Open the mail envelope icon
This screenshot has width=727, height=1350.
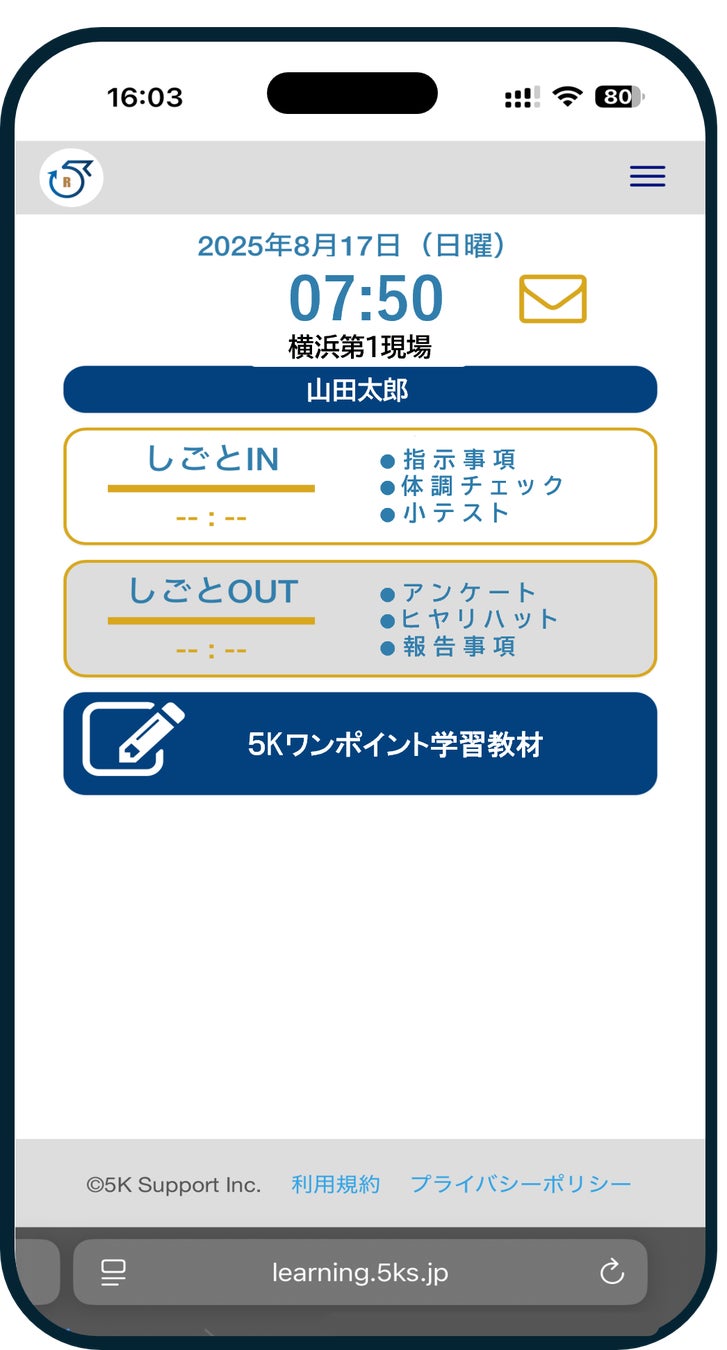[552, 299]
